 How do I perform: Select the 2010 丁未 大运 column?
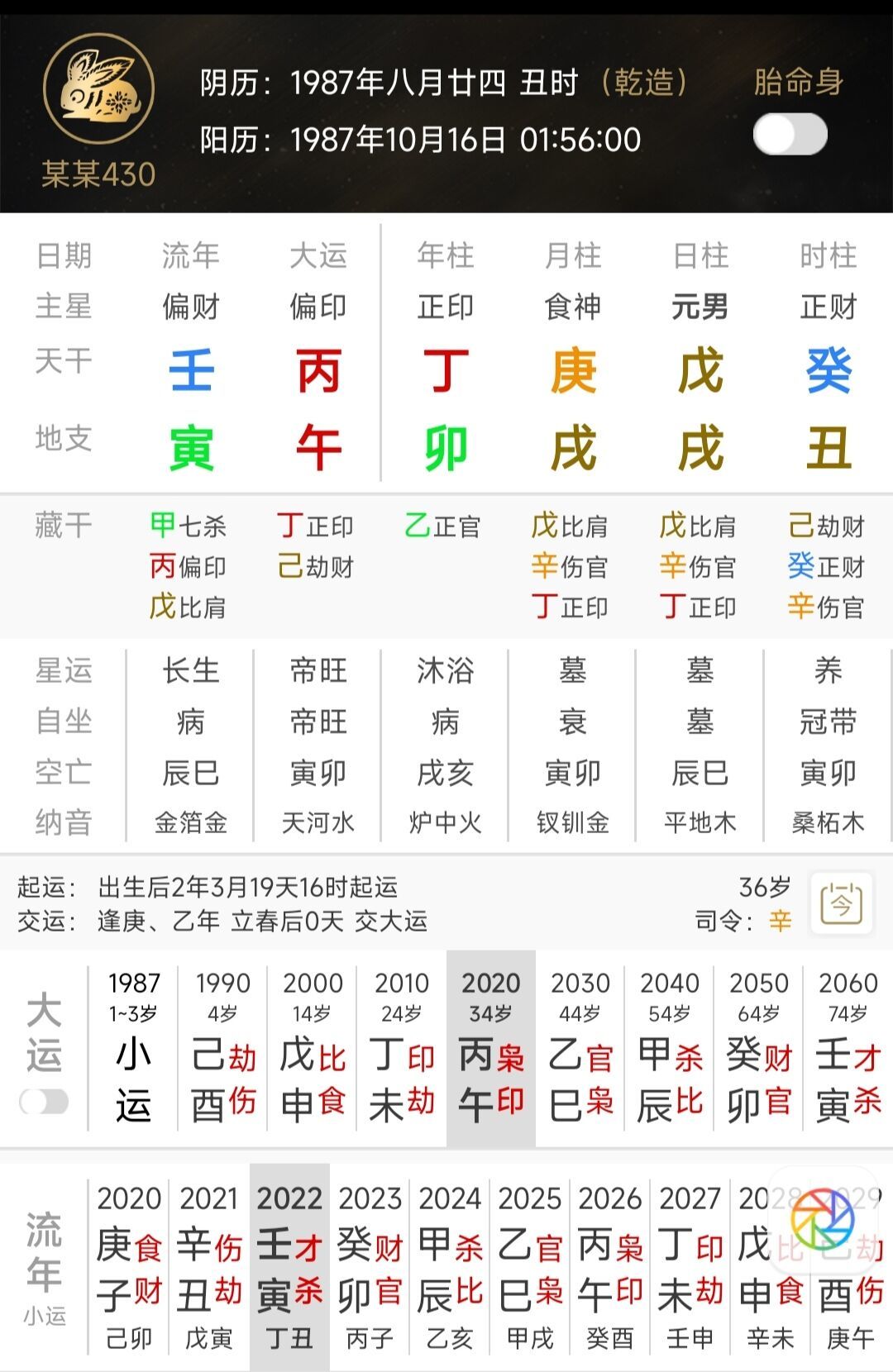tap(402, 1050)
